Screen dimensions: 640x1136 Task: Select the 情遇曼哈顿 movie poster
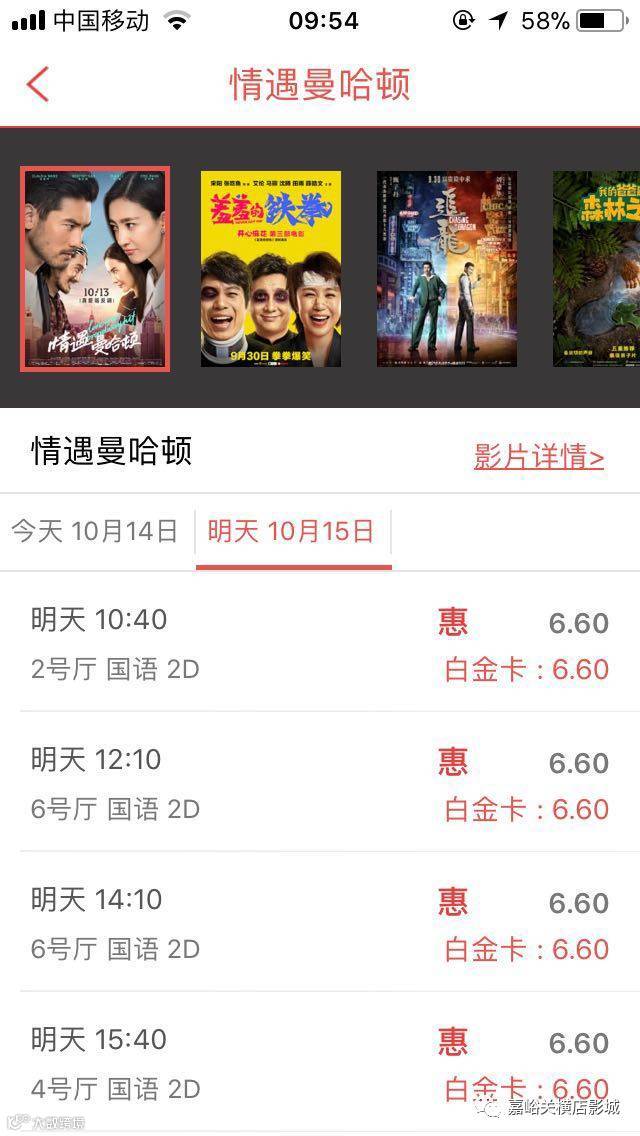click(95, 269)
